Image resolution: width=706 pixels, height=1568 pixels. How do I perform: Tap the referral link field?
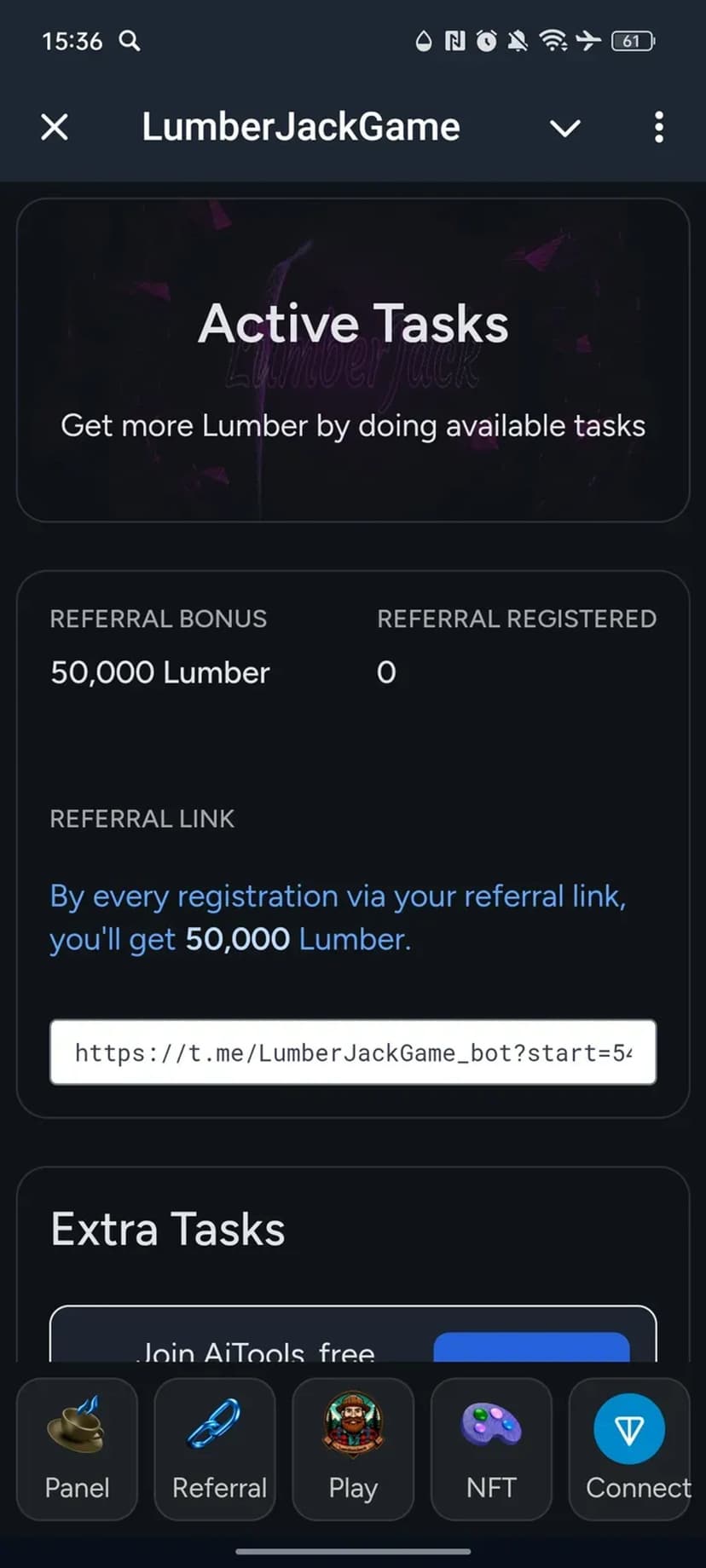[353, 1052]
